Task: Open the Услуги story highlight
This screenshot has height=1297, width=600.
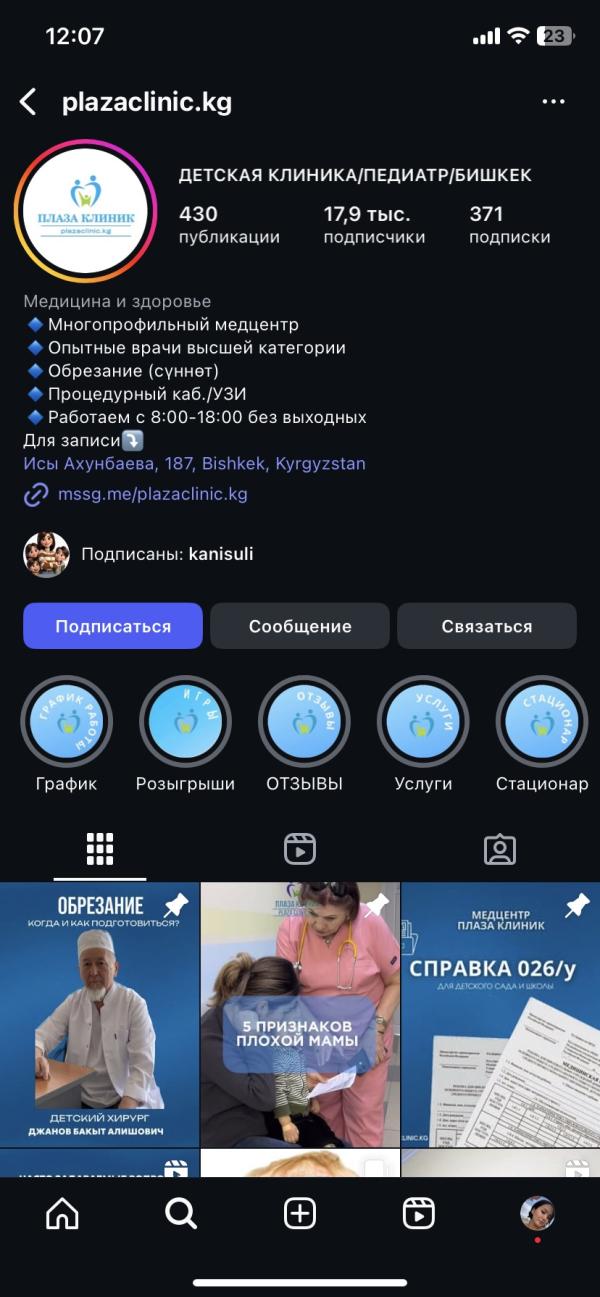Action: pyautogui.click(x=423, y=722)
